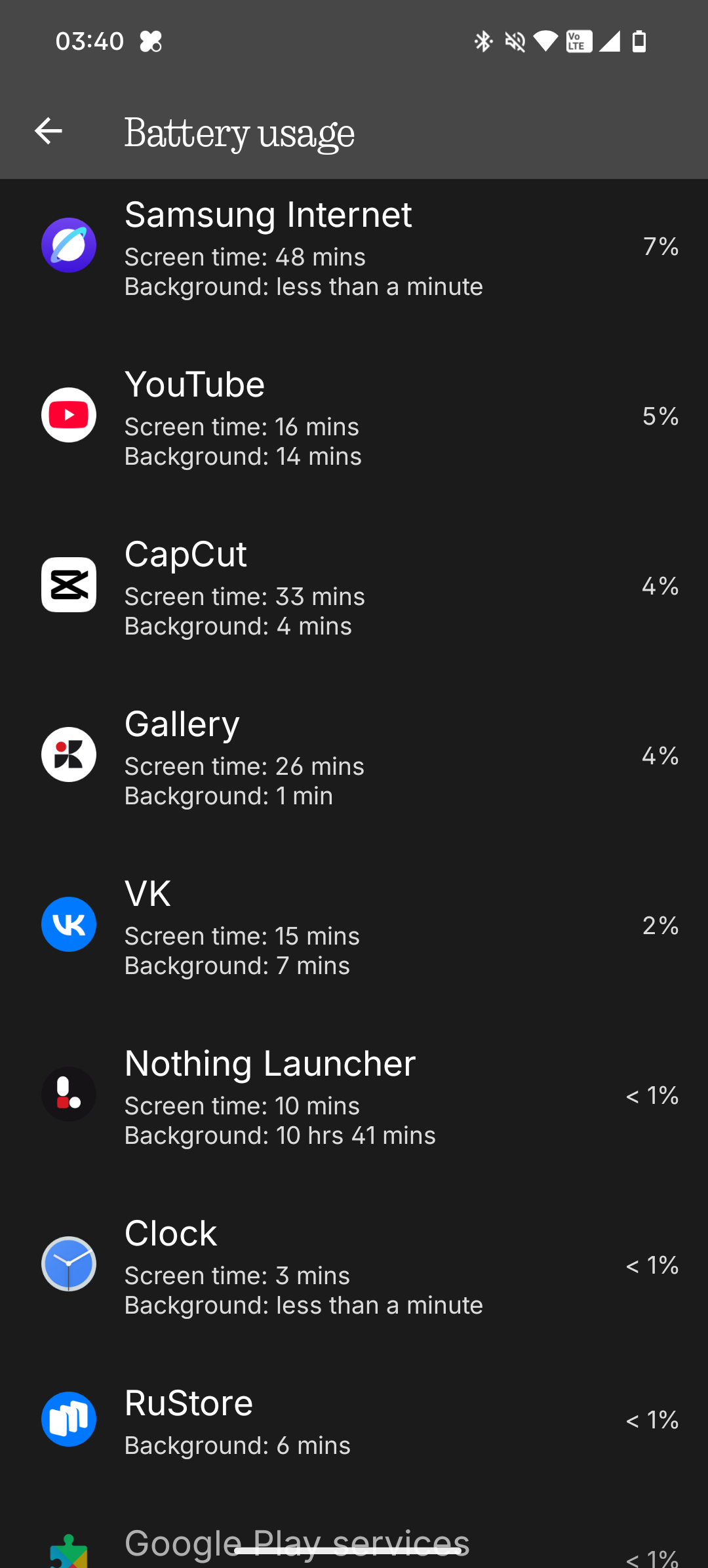The image size is (708, 1568).
Task: Go back from Battery usage
Action: coord(49,131)
